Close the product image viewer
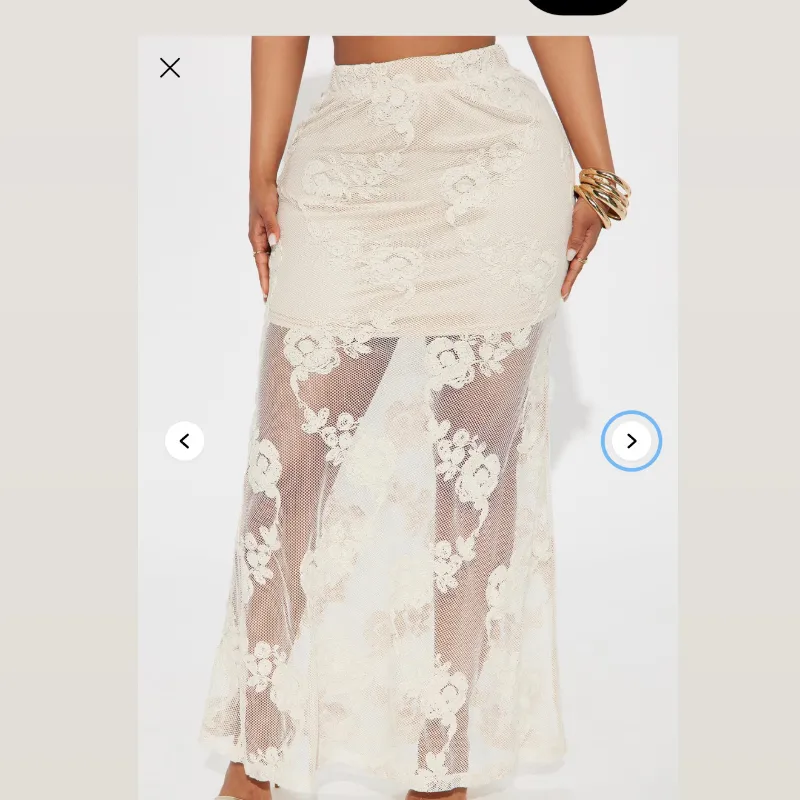The width and height of the screenshot is (800, 800). click(170, 68)
